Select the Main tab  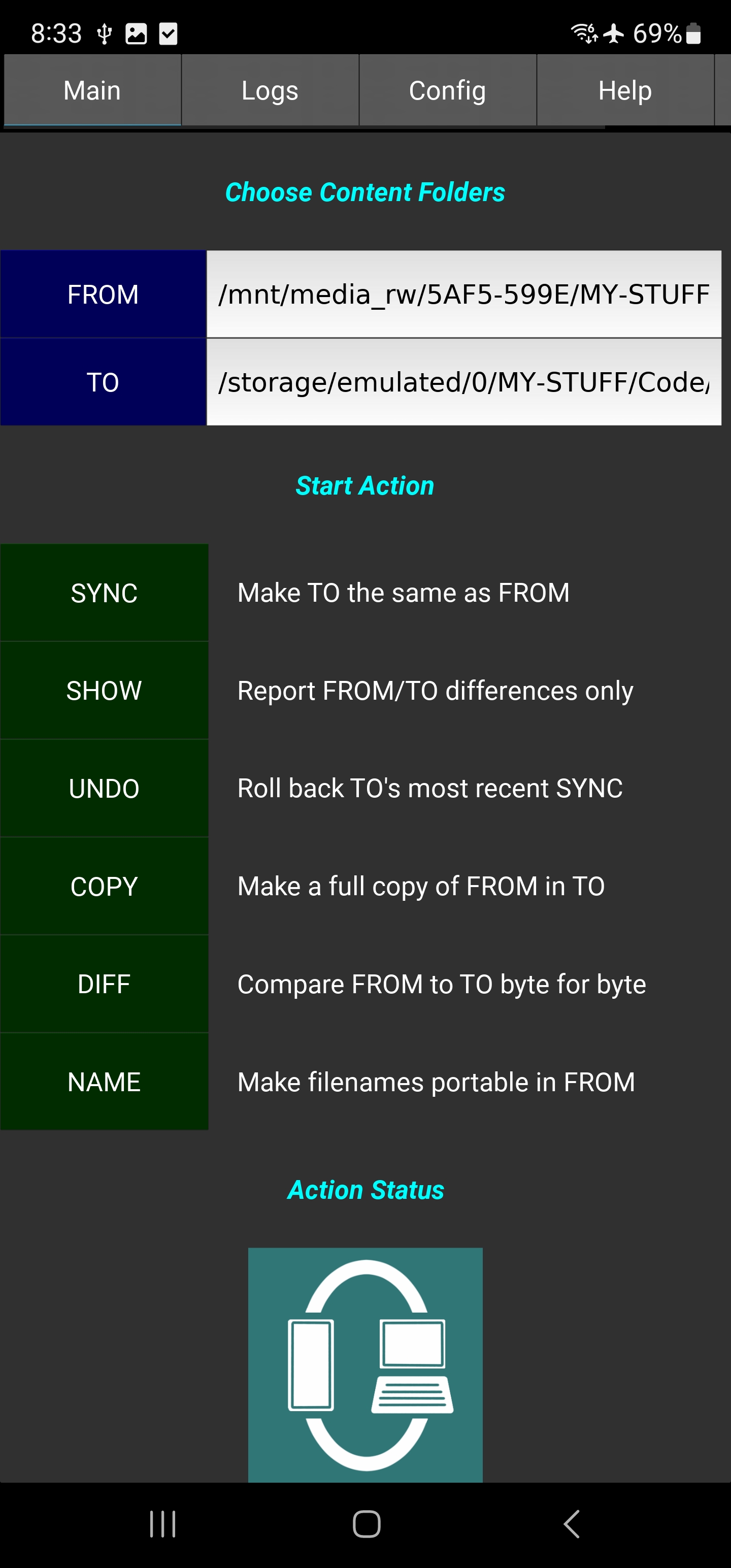[x=92, y=90]
